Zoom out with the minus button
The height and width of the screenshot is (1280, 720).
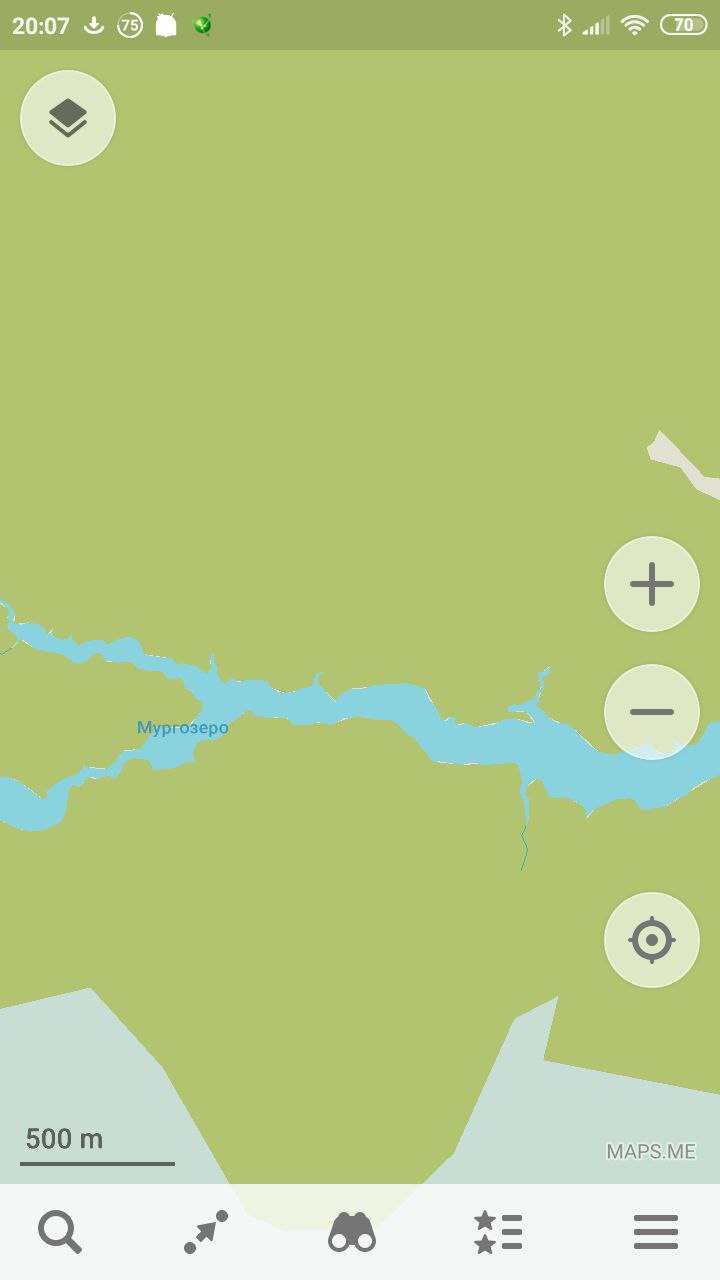point(652,712)
